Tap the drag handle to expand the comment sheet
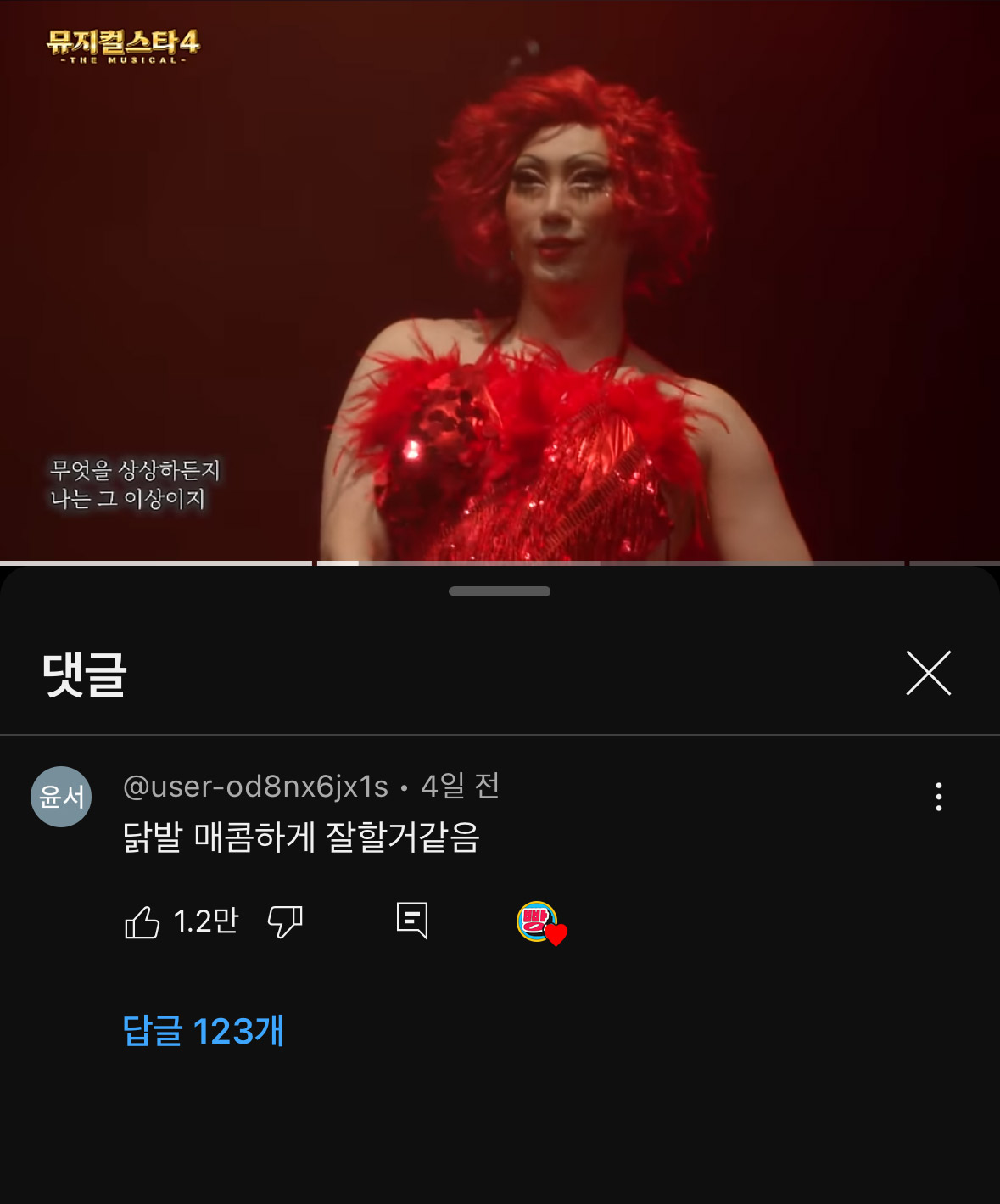 pyautogui.click(x=500, y=591)
